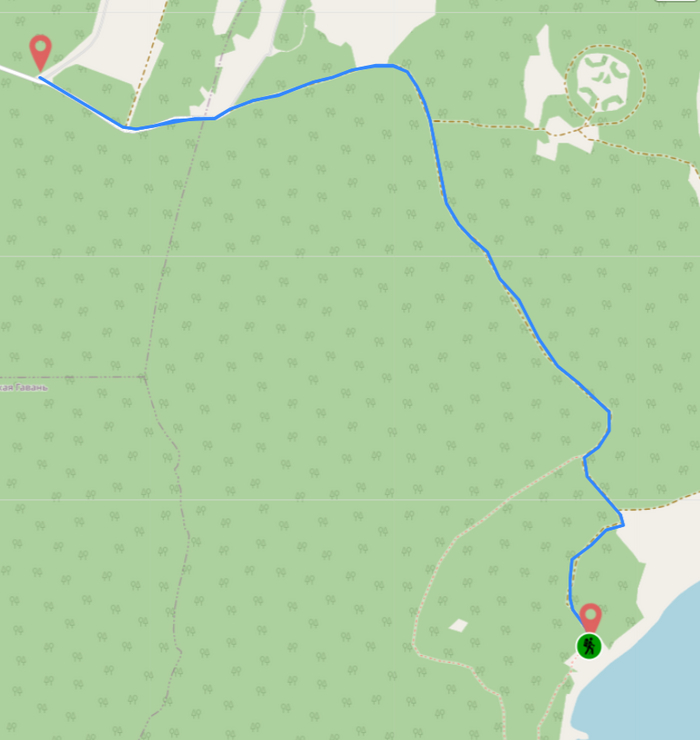Open the green hiker icon by the lake

coord(590,645)
